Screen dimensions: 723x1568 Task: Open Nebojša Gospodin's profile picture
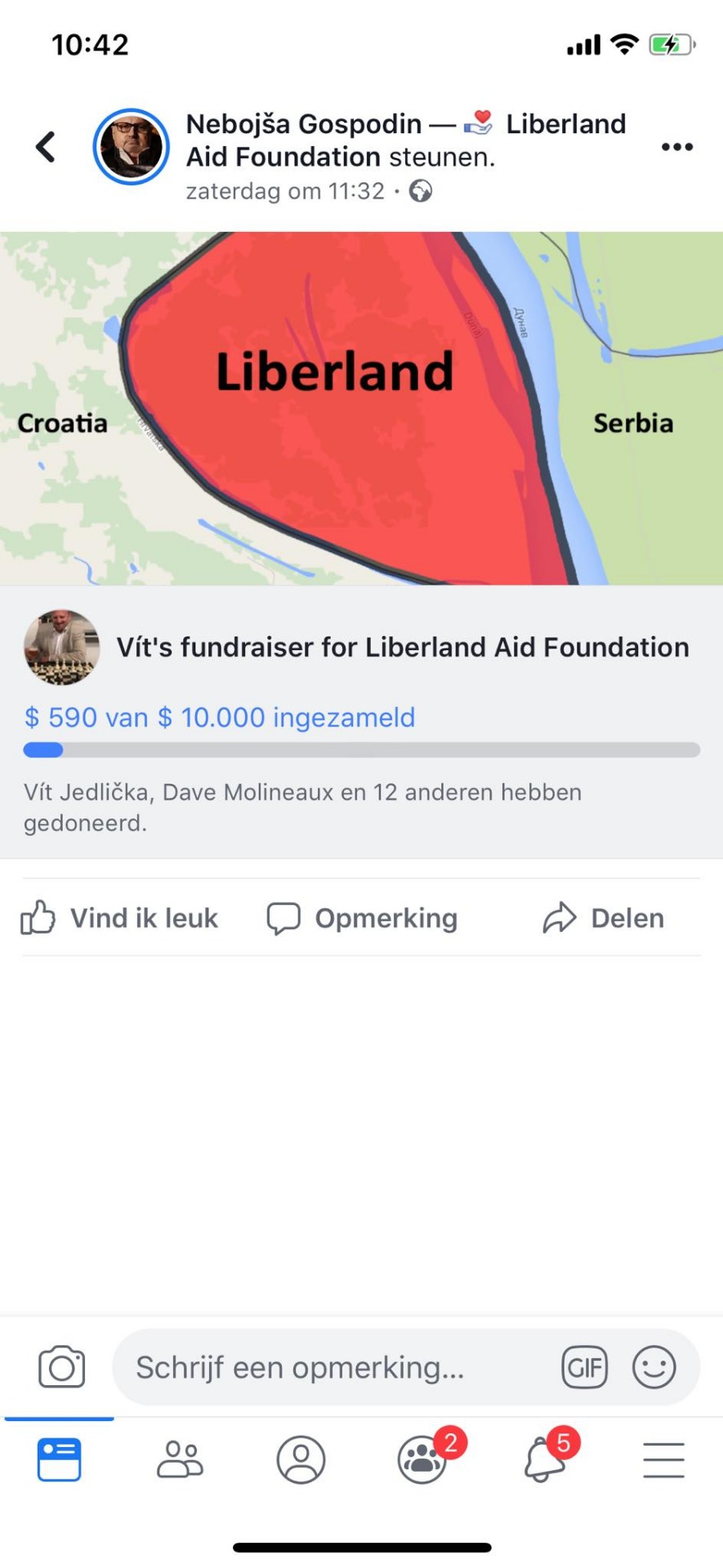tap(131, 147)
